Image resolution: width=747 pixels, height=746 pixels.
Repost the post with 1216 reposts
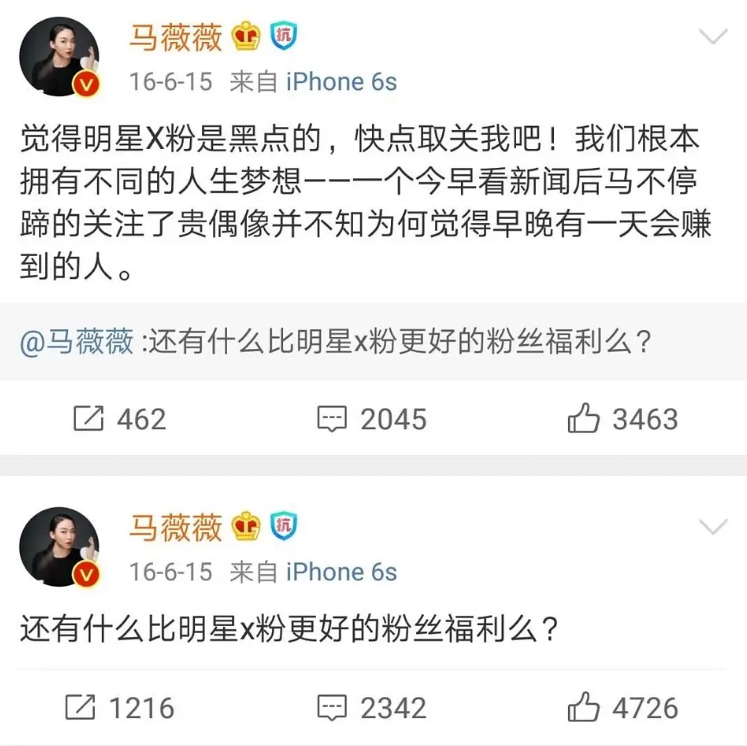click(120, 708)
